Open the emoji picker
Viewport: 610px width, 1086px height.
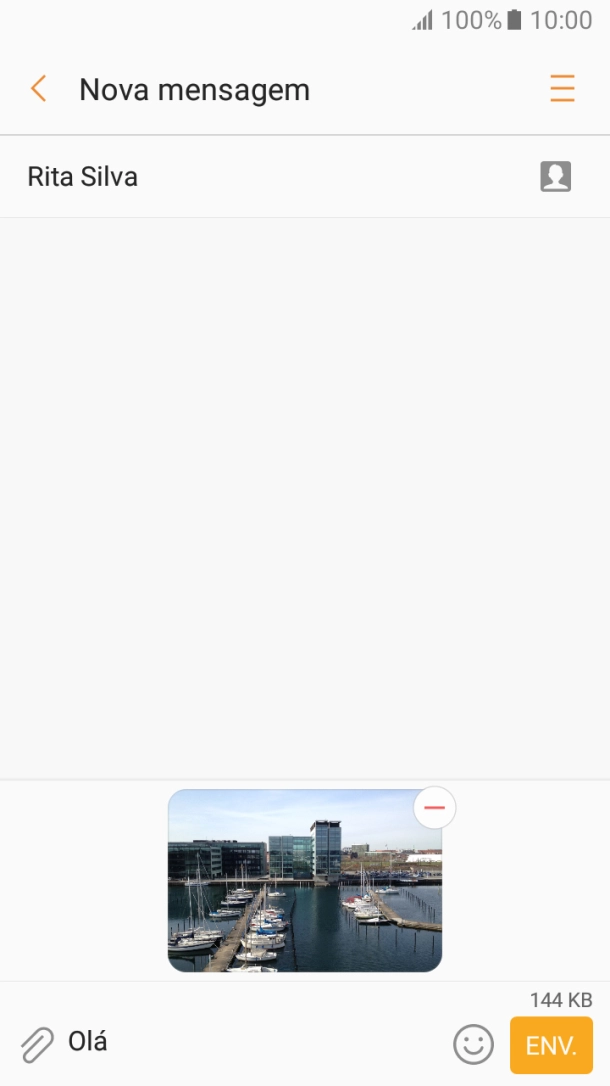tap(473, 1045)
